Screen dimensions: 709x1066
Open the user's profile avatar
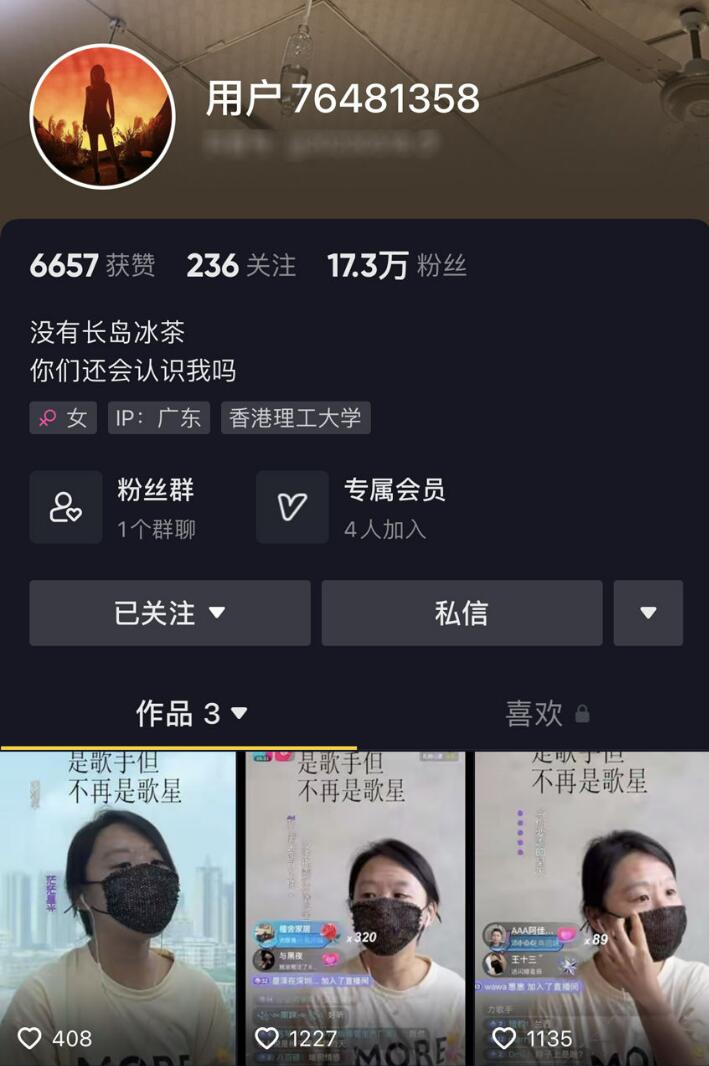(102, 116)
